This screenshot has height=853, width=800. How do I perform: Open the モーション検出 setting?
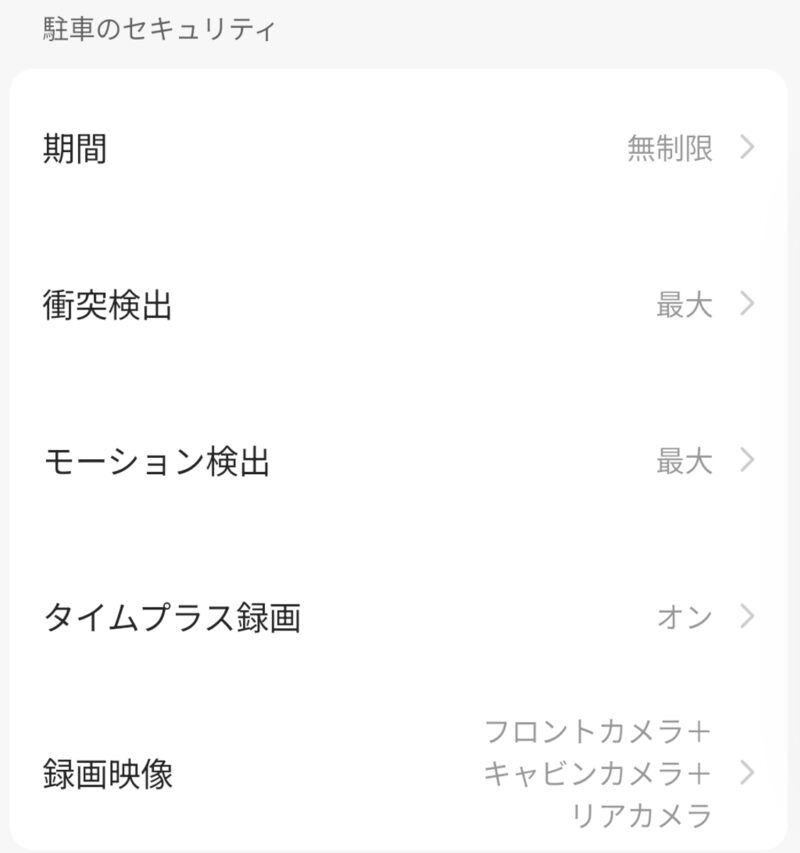(x=400, y=461)
